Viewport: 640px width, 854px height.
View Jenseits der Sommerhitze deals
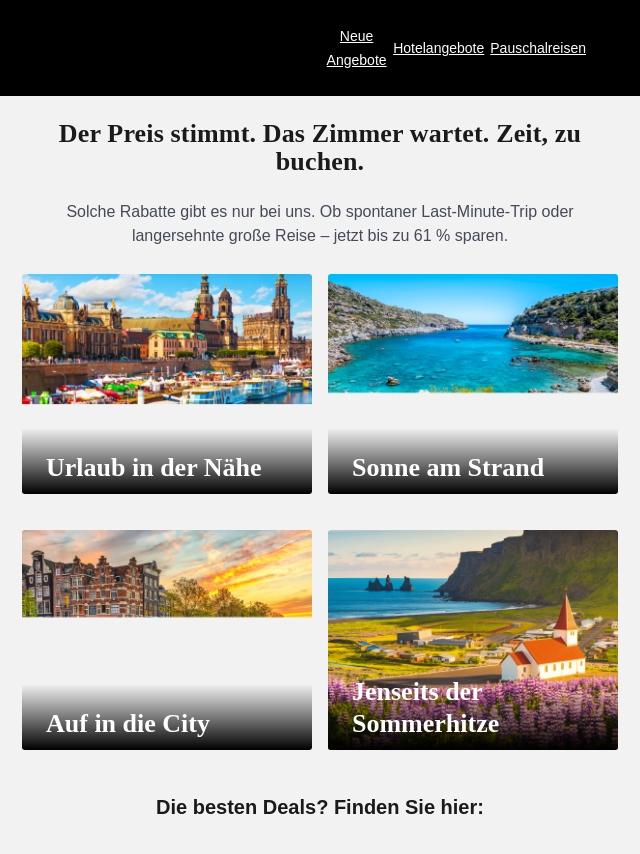point(473,640)
